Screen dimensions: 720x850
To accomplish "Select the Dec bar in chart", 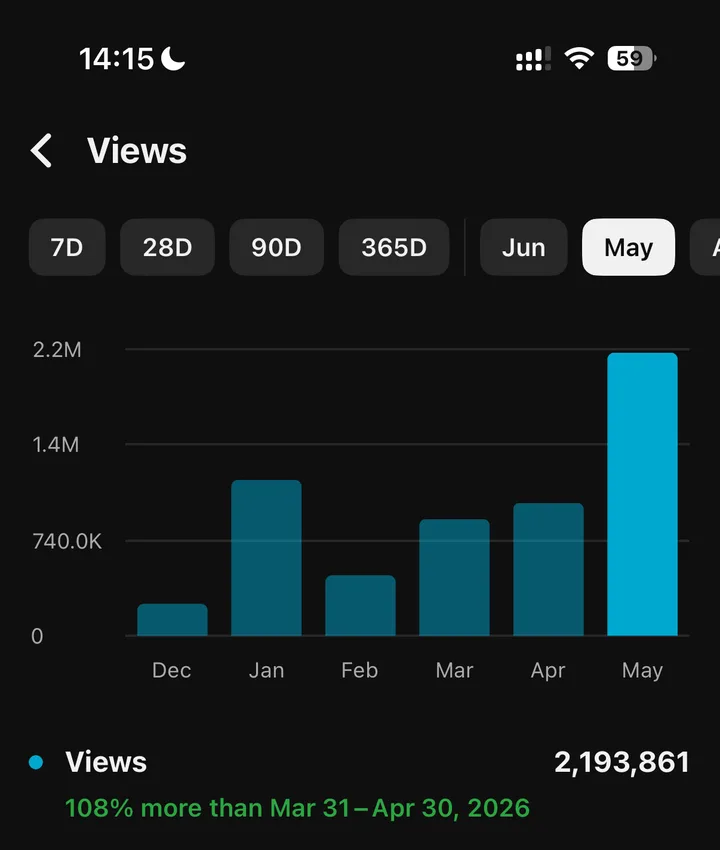I will pyautogui.click(x=172, y=620).
